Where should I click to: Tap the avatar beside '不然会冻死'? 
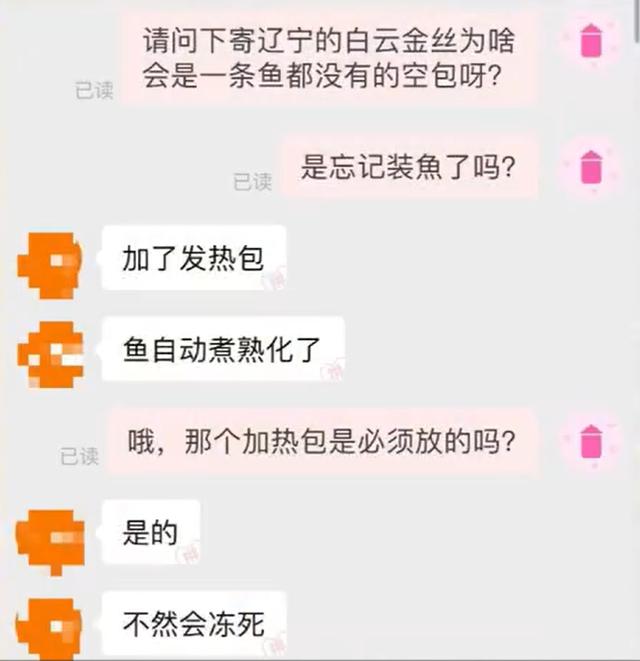click(x=51, y=625)
